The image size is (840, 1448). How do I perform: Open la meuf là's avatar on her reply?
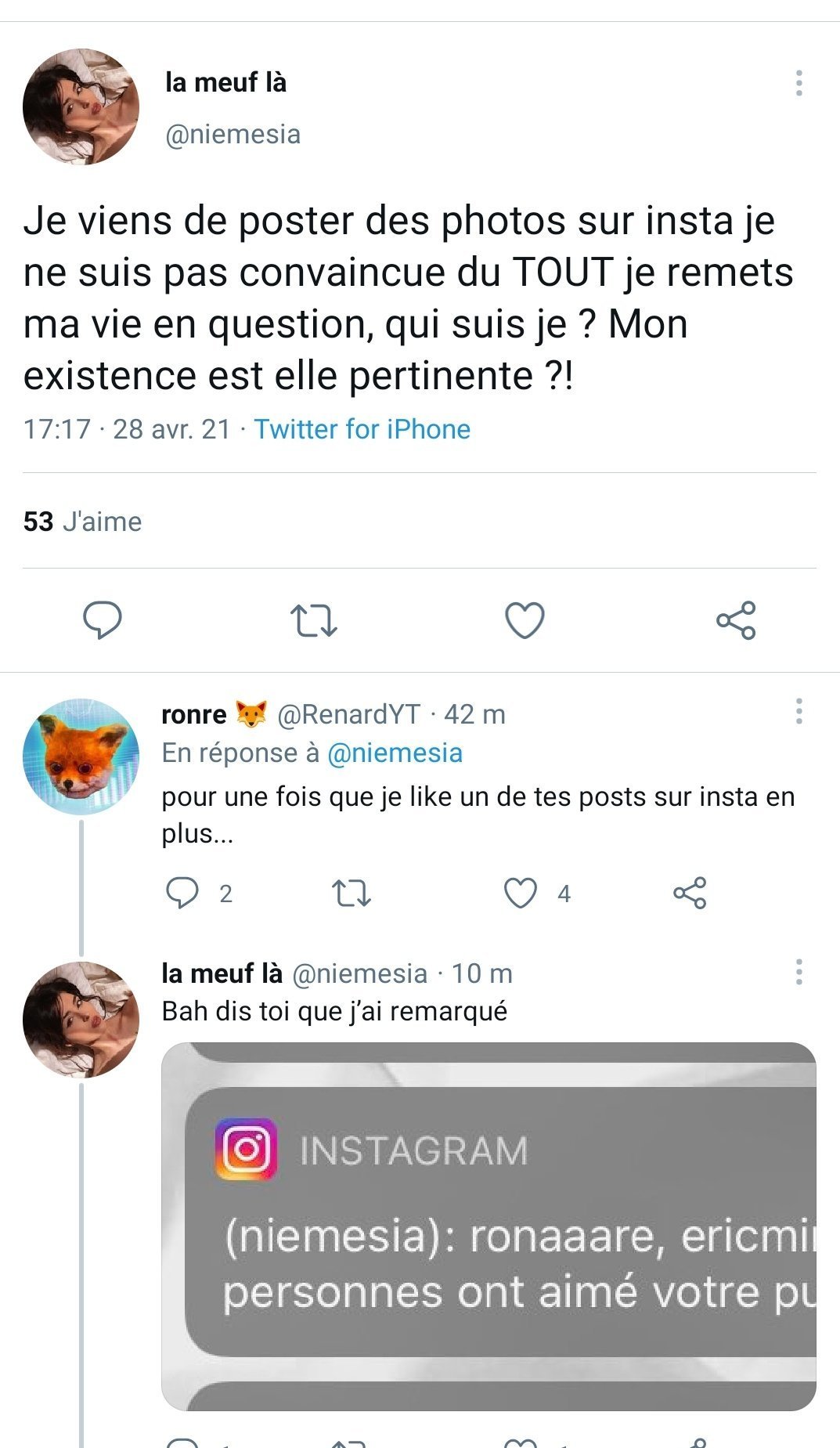click(81, 1020)
